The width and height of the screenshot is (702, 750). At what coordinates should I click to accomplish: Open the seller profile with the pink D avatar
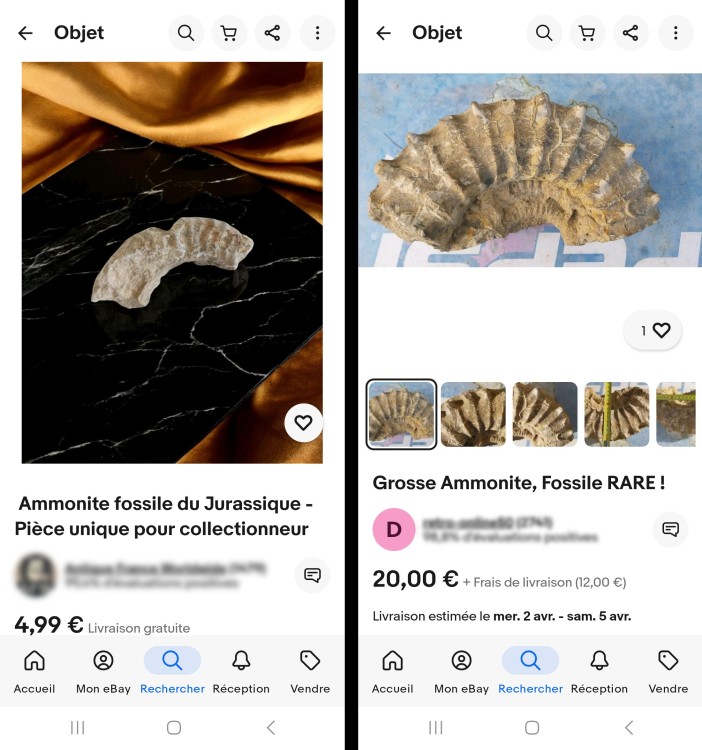pos(394,529)
